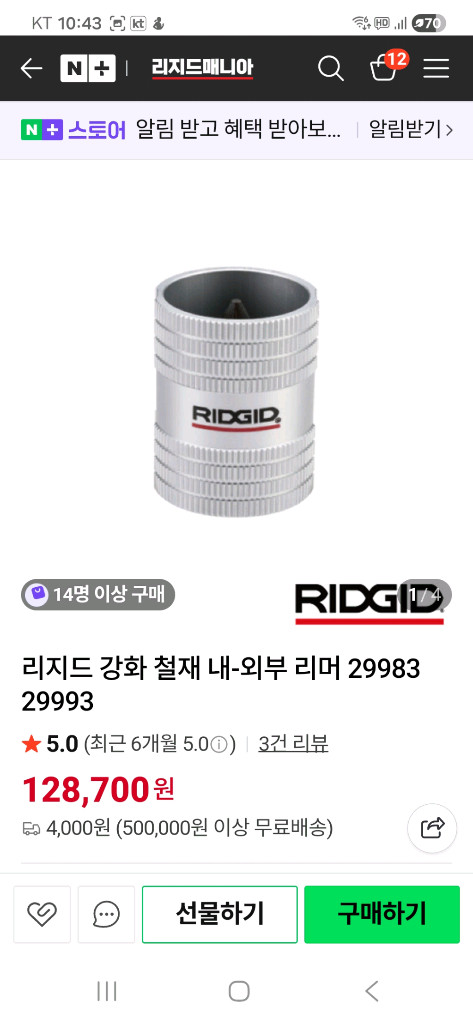Open the shopping cart with 12 items
Image resolution: width=473 pixels, height=1024 pixels.
[x=385, y=66]
